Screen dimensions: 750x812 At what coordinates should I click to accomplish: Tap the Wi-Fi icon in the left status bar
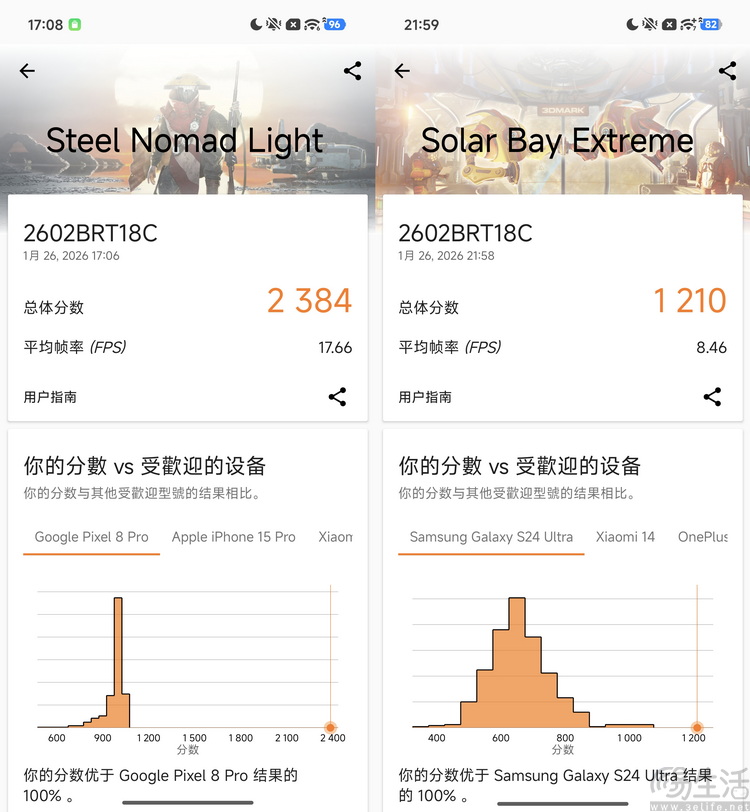tap(312, 23)
